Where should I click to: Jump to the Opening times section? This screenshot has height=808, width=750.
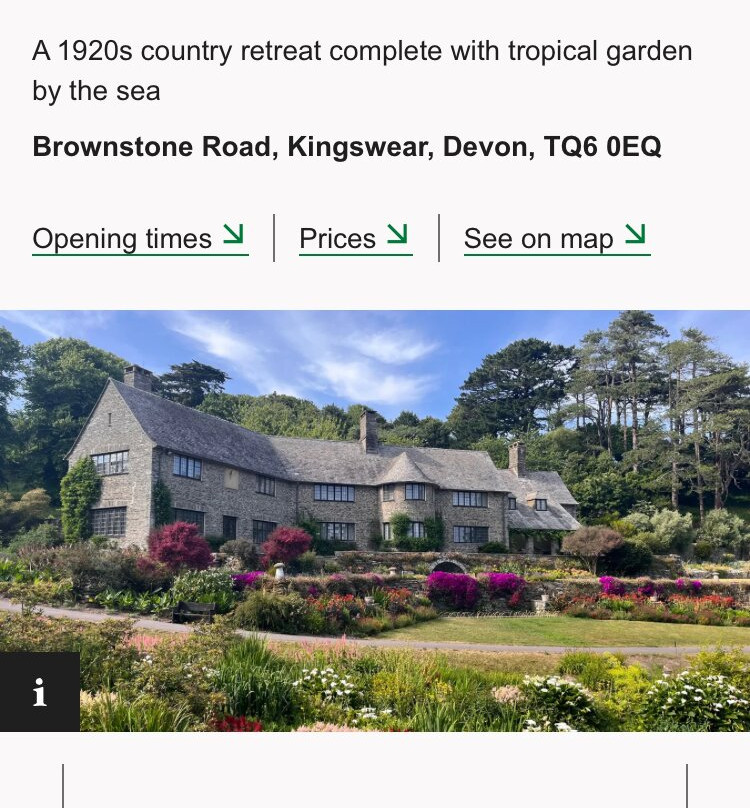click(x=139, y=238)
